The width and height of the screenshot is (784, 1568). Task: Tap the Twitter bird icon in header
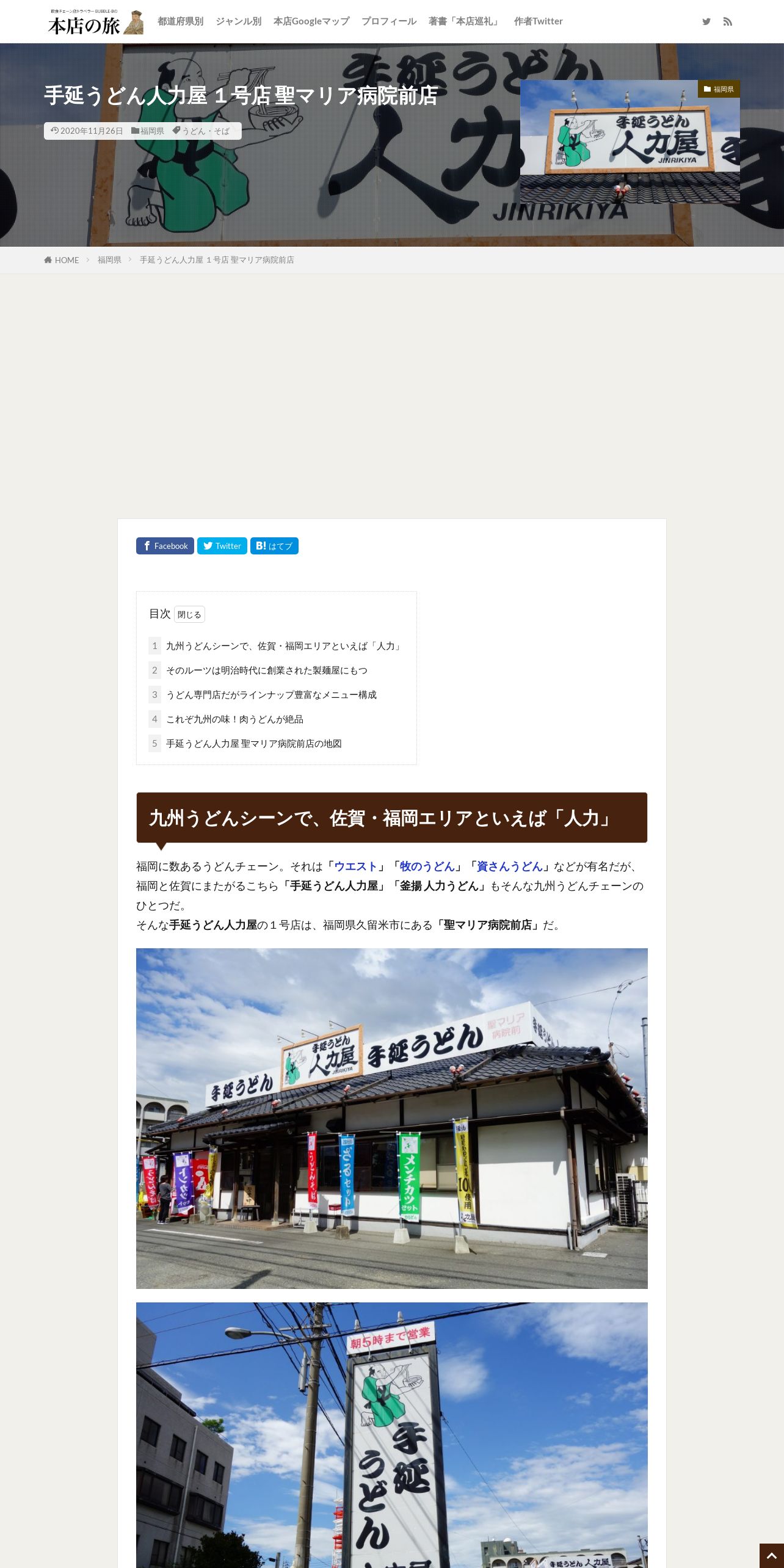click(706, 21)
